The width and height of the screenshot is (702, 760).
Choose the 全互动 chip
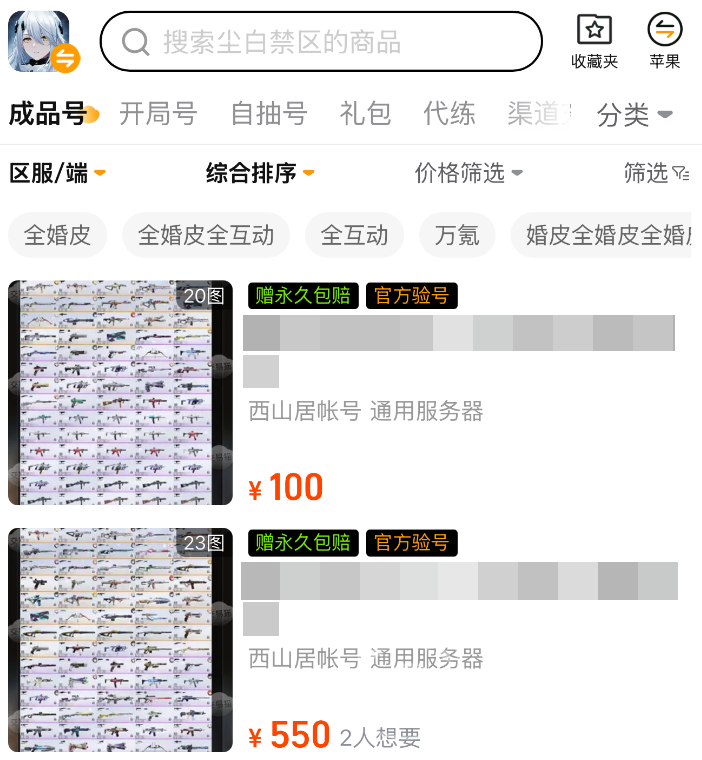[x=354, y=235]
